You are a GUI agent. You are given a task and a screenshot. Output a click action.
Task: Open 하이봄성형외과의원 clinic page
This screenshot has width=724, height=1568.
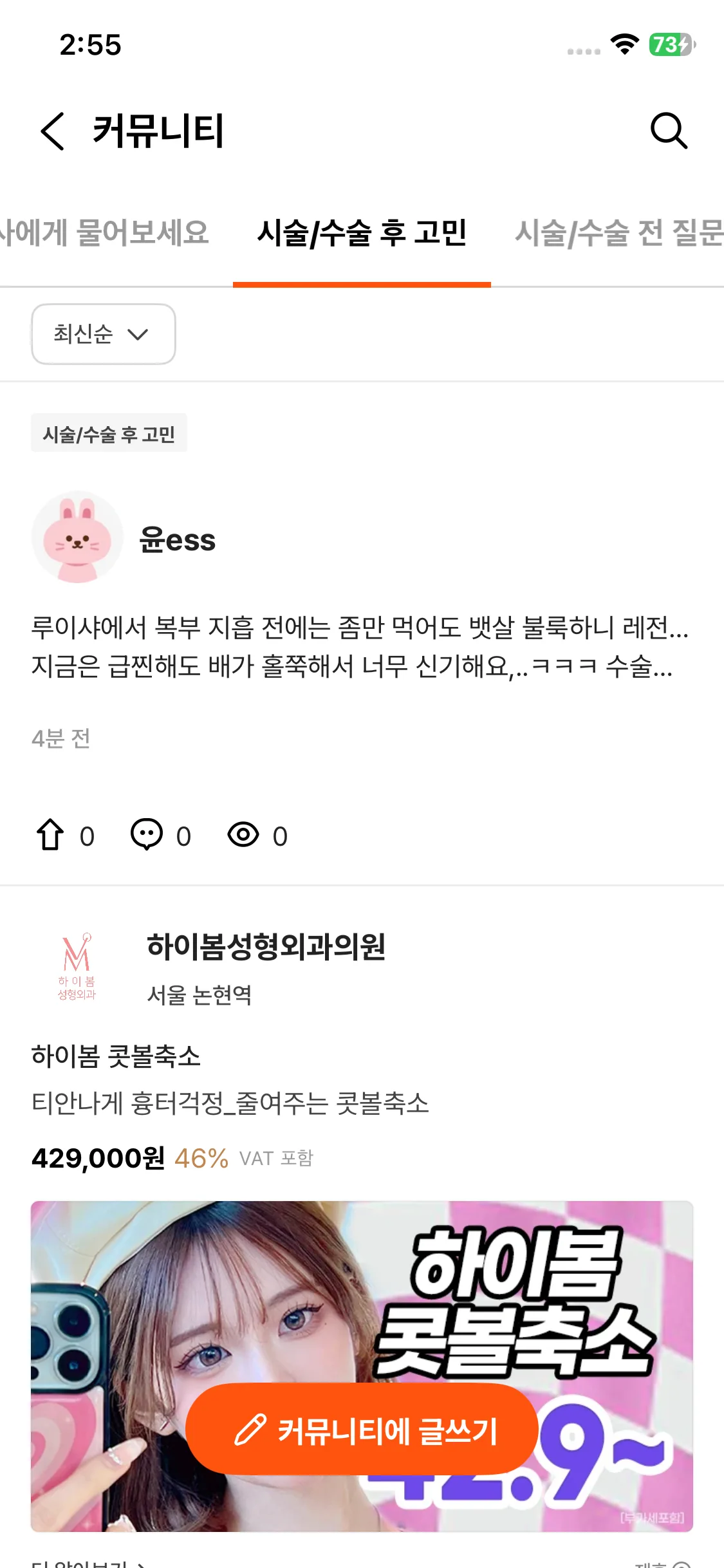click(265, 947)
